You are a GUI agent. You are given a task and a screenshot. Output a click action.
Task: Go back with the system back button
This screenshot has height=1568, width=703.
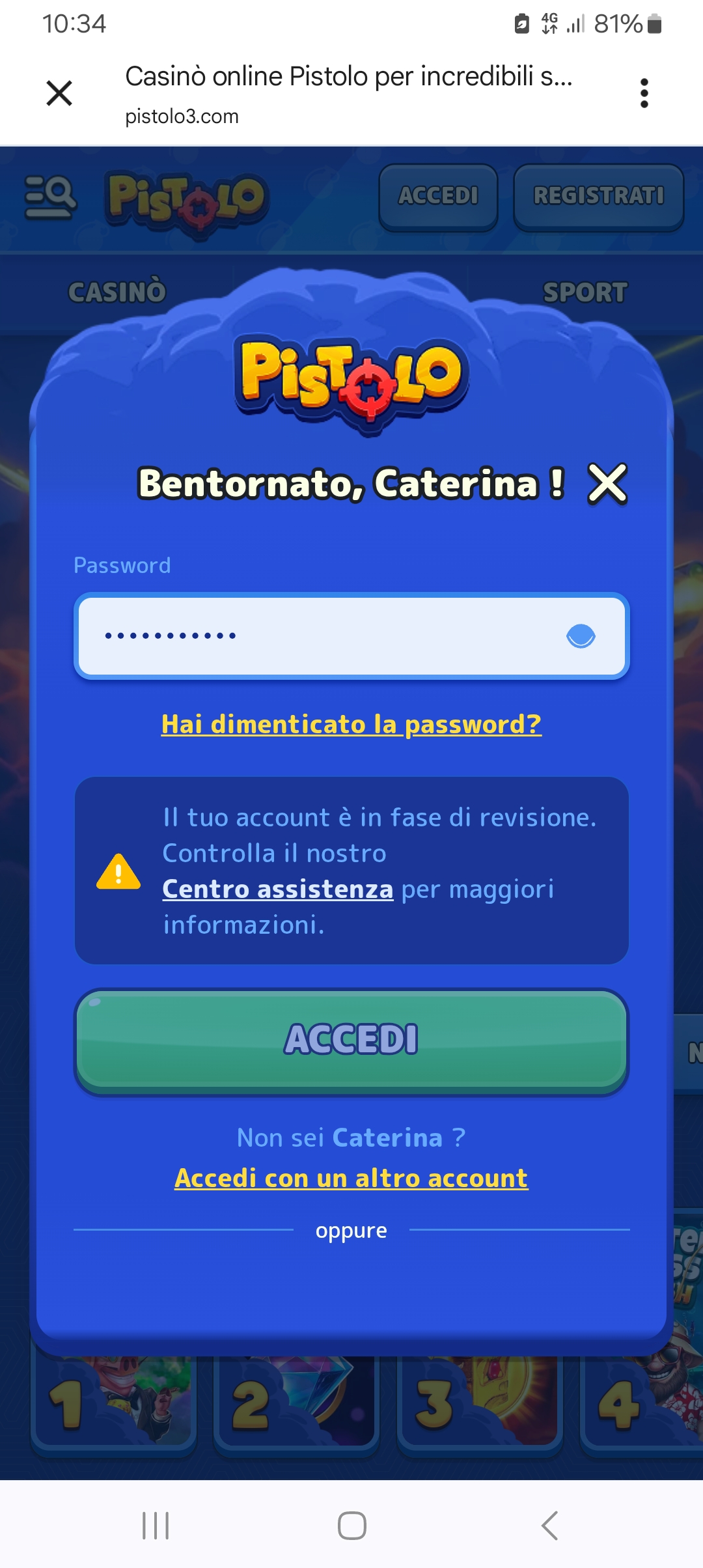(550, 1525)
